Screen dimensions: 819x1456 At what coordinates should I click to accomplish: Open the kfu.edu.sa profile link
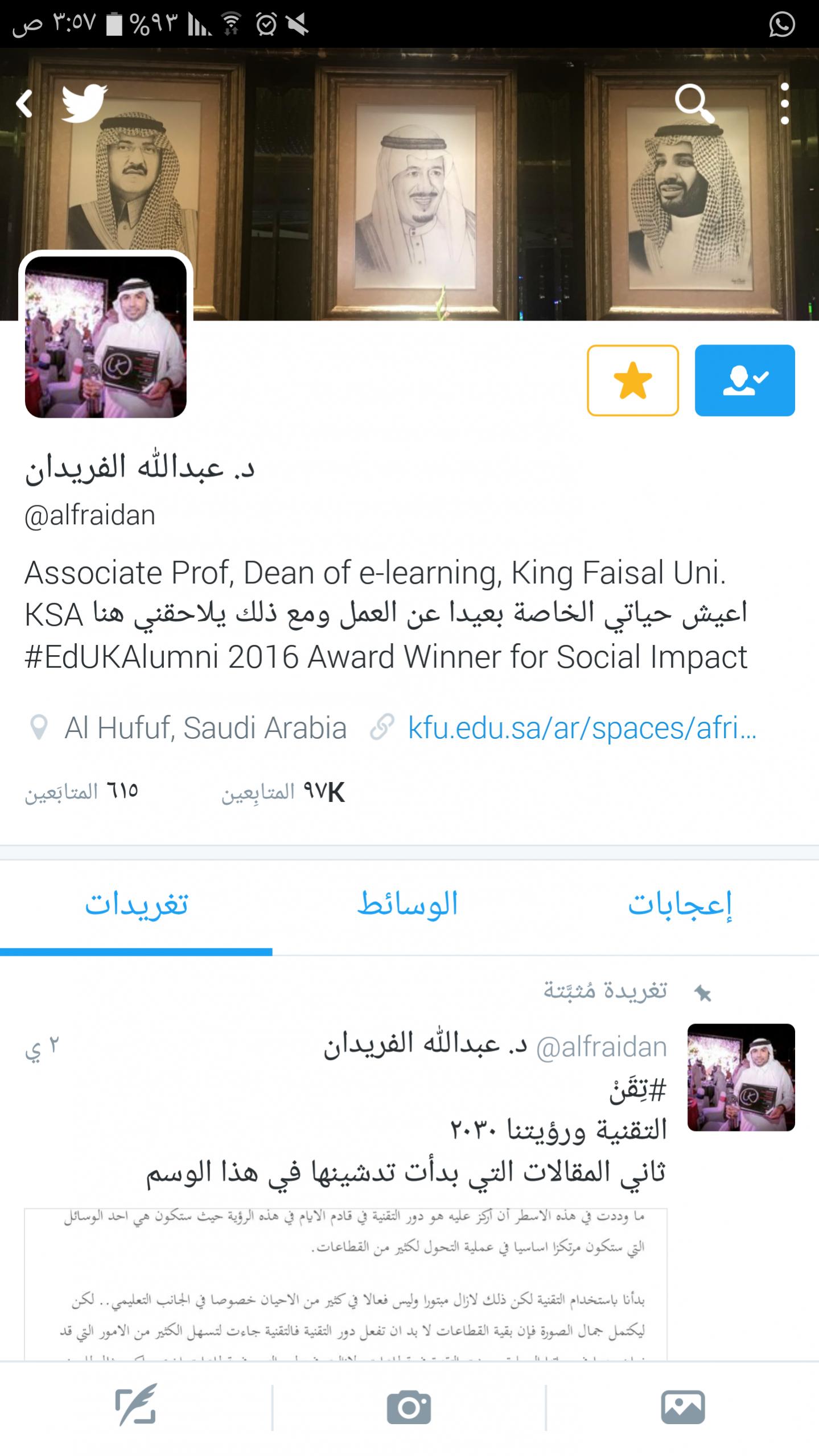pos(582,727)
